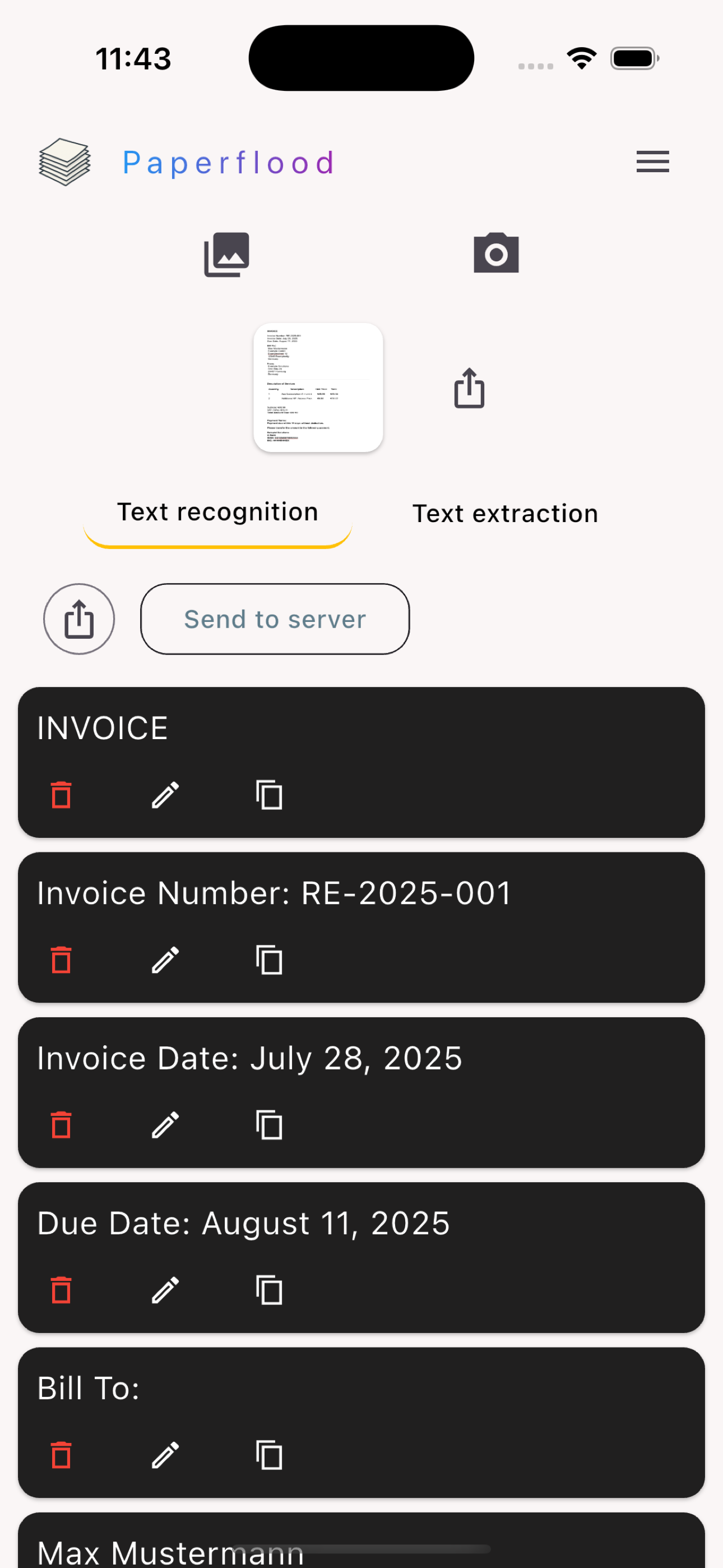This screenshot has height=1568, width=723.
Task: Delete the INVOICE text block
Action: point(61,795)
